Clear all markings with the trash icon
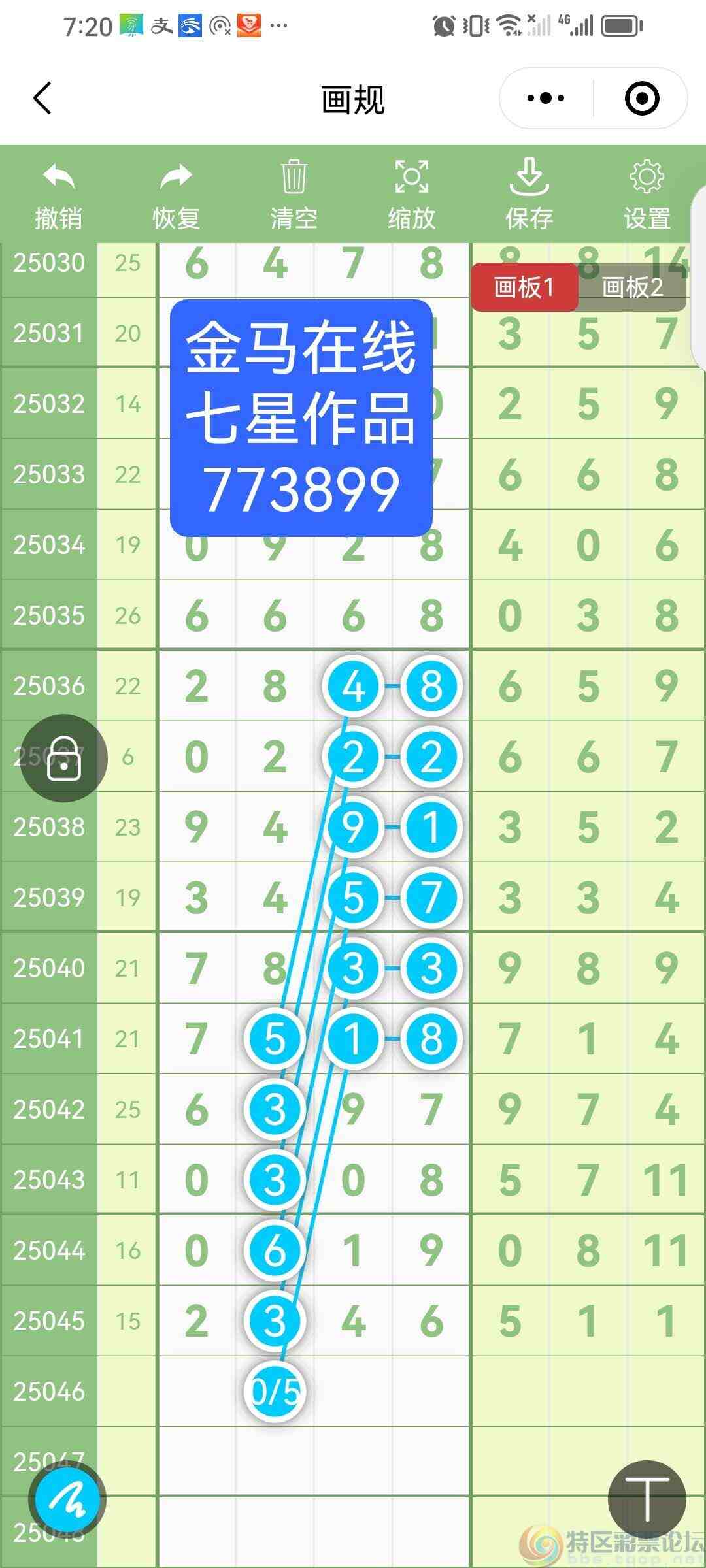 pyautogui.click(x=294, y=193)
